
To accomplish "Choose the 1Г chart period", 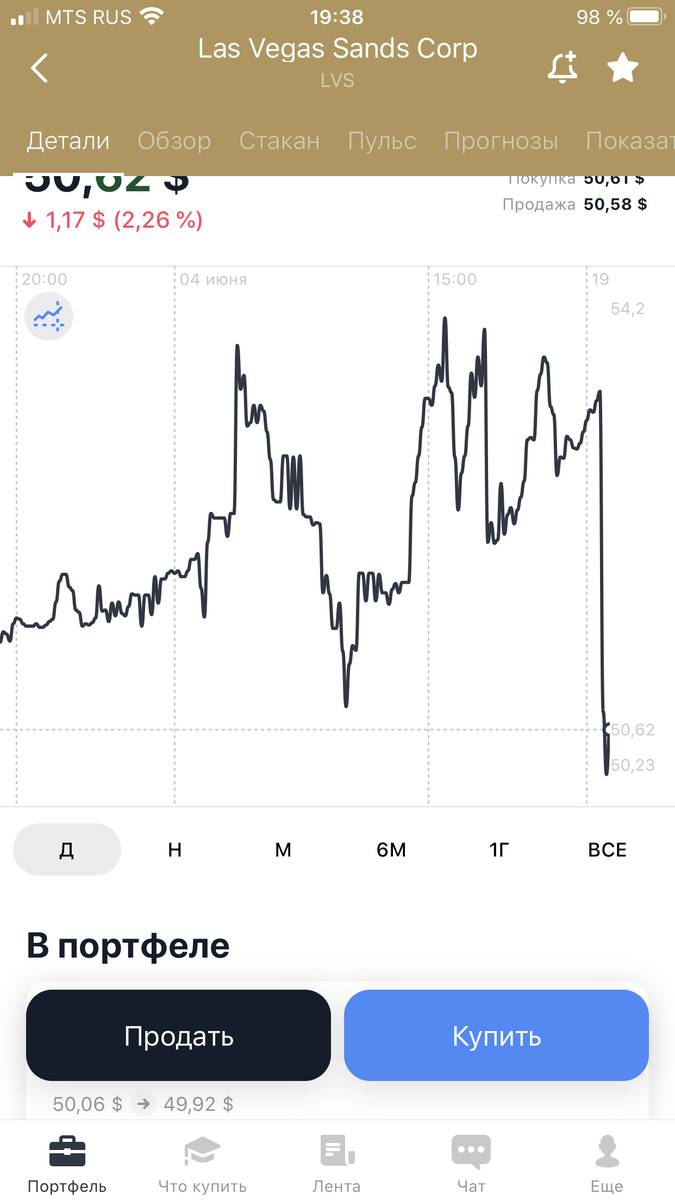I will tap(499, 850).
